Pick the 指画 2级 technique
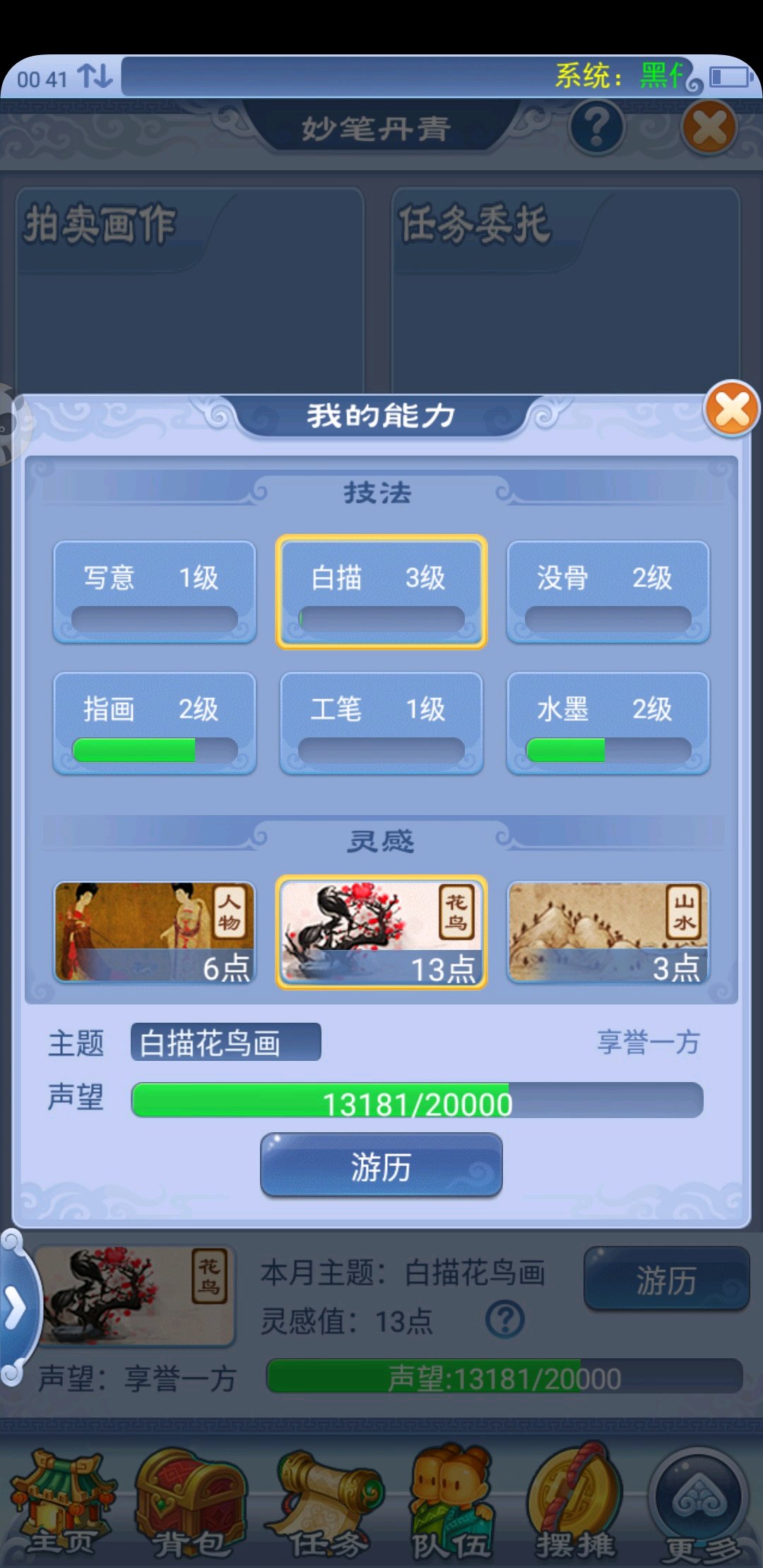763x1568 pixels. 155,723
